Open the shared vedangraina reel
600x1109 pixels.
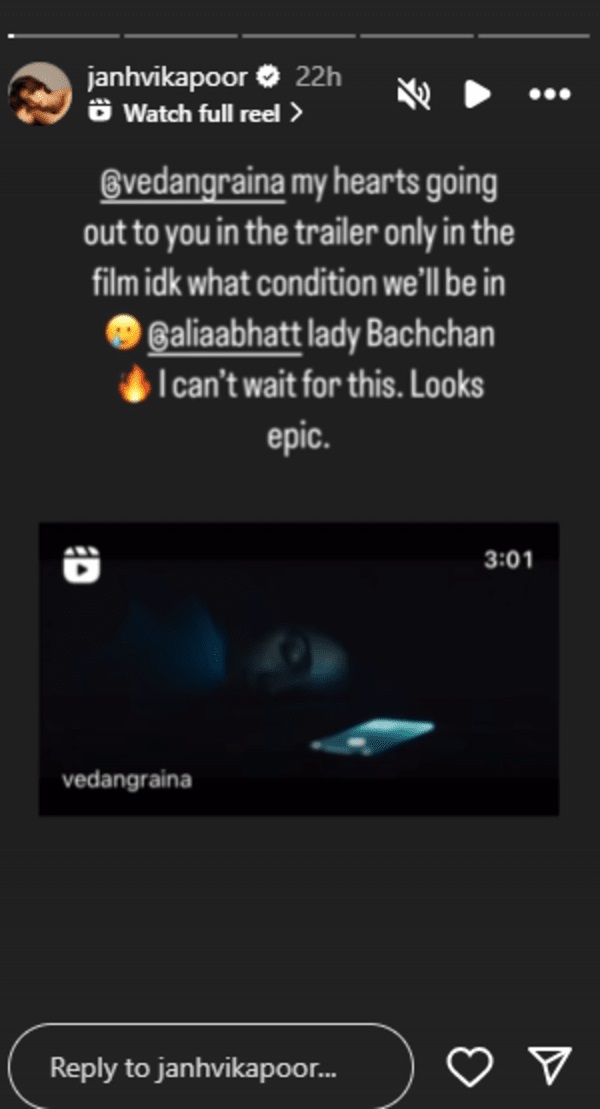[x=298, y=668]
